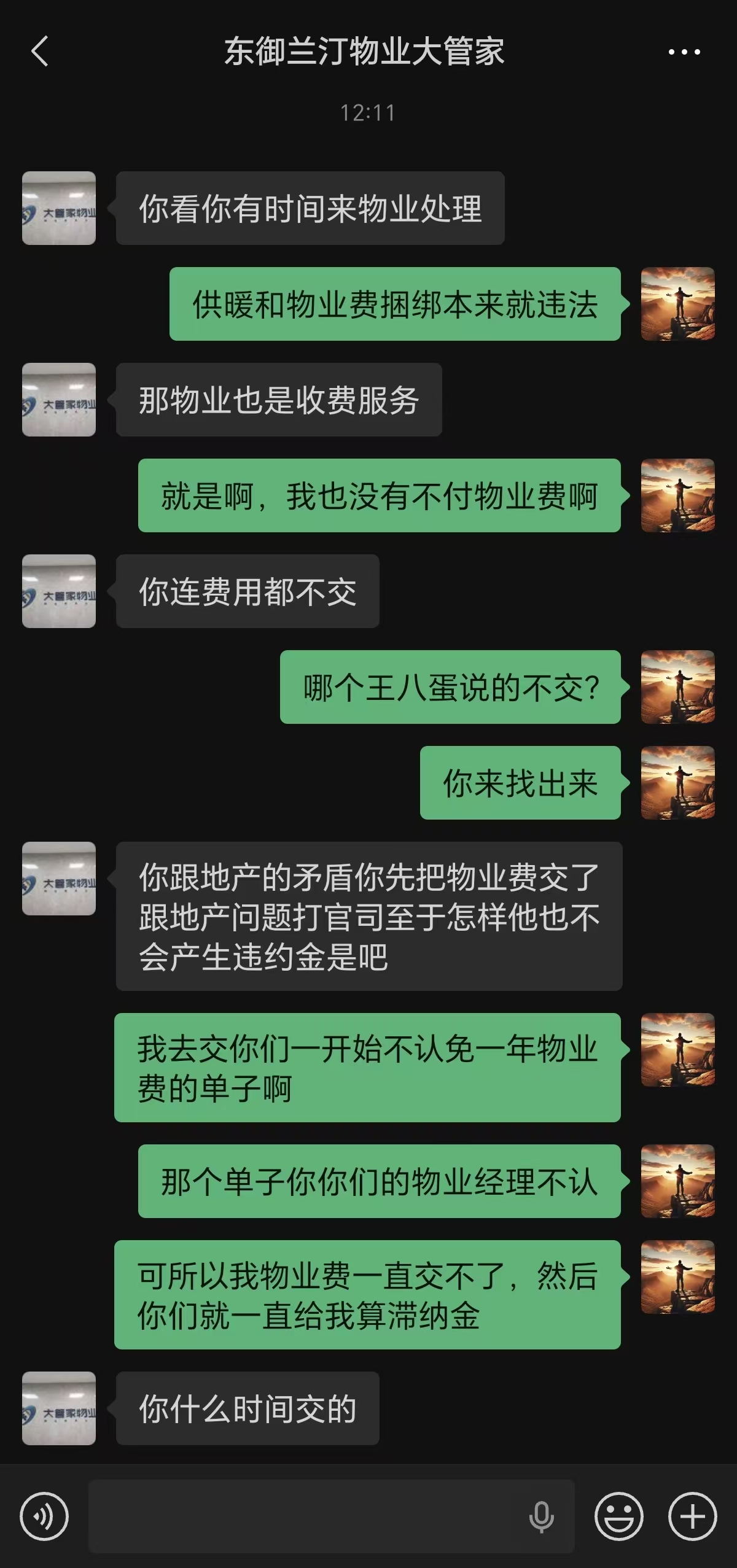Open the plus attachments menu

(x=692, y=1516)
